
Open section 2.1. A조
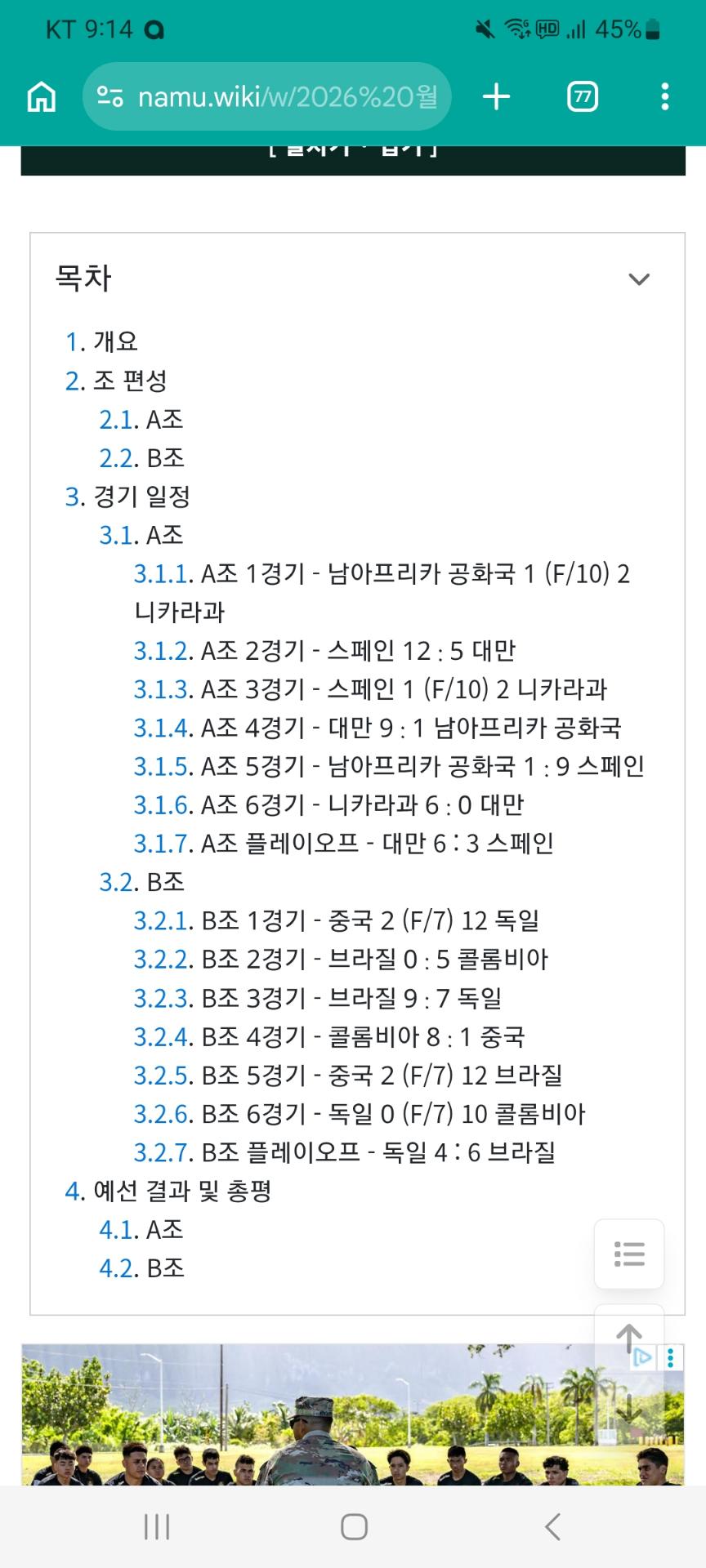[118, 420]
